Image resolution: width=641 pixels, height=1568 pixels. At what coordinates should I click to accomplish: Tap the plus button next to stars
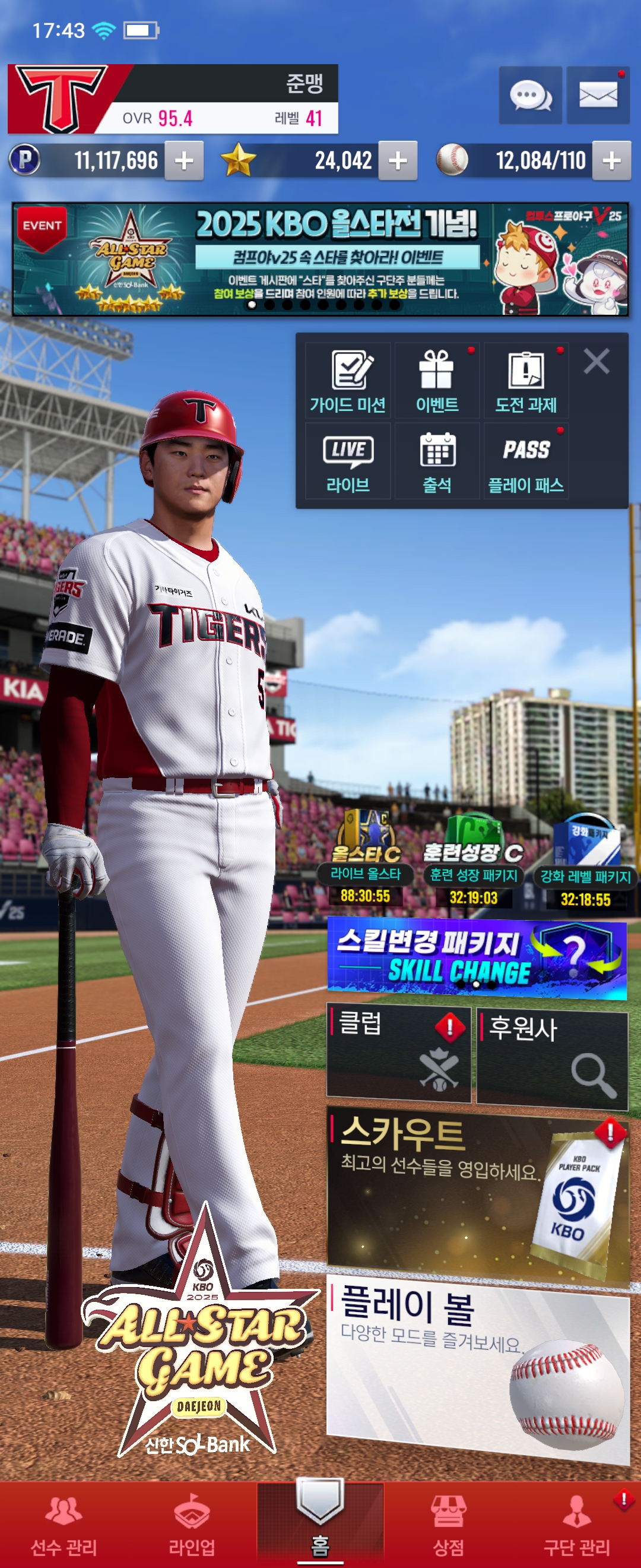point(398,161)
